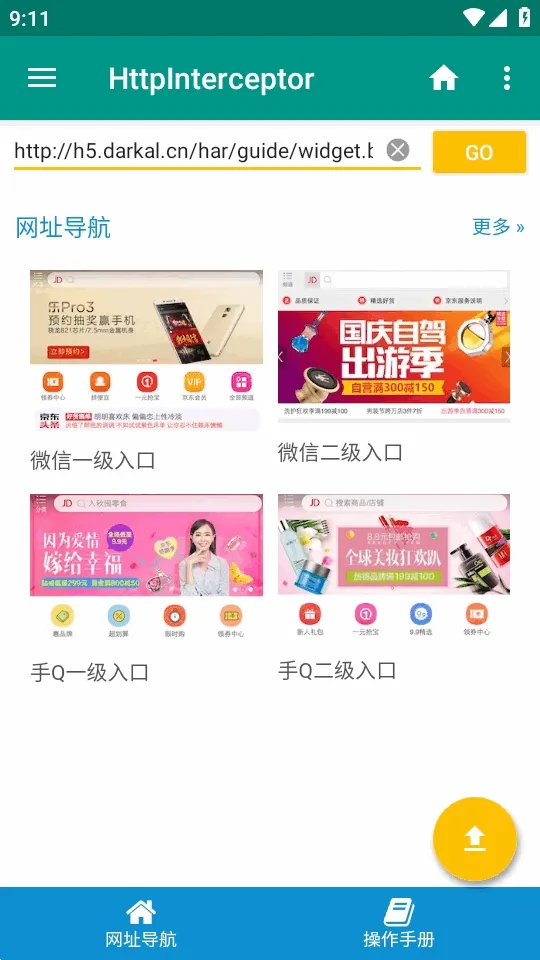Switch to the 操作手册 tab

pyautogui.click(x=399, y=923)
